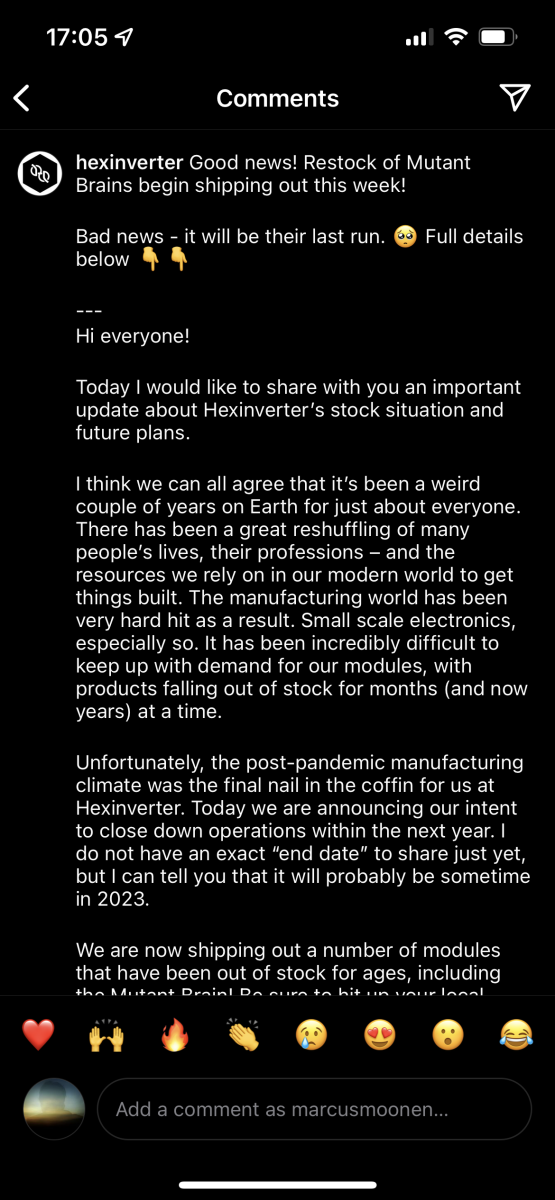
Task: Insert the crying face emoji
Action: (x=311, y=1035)
